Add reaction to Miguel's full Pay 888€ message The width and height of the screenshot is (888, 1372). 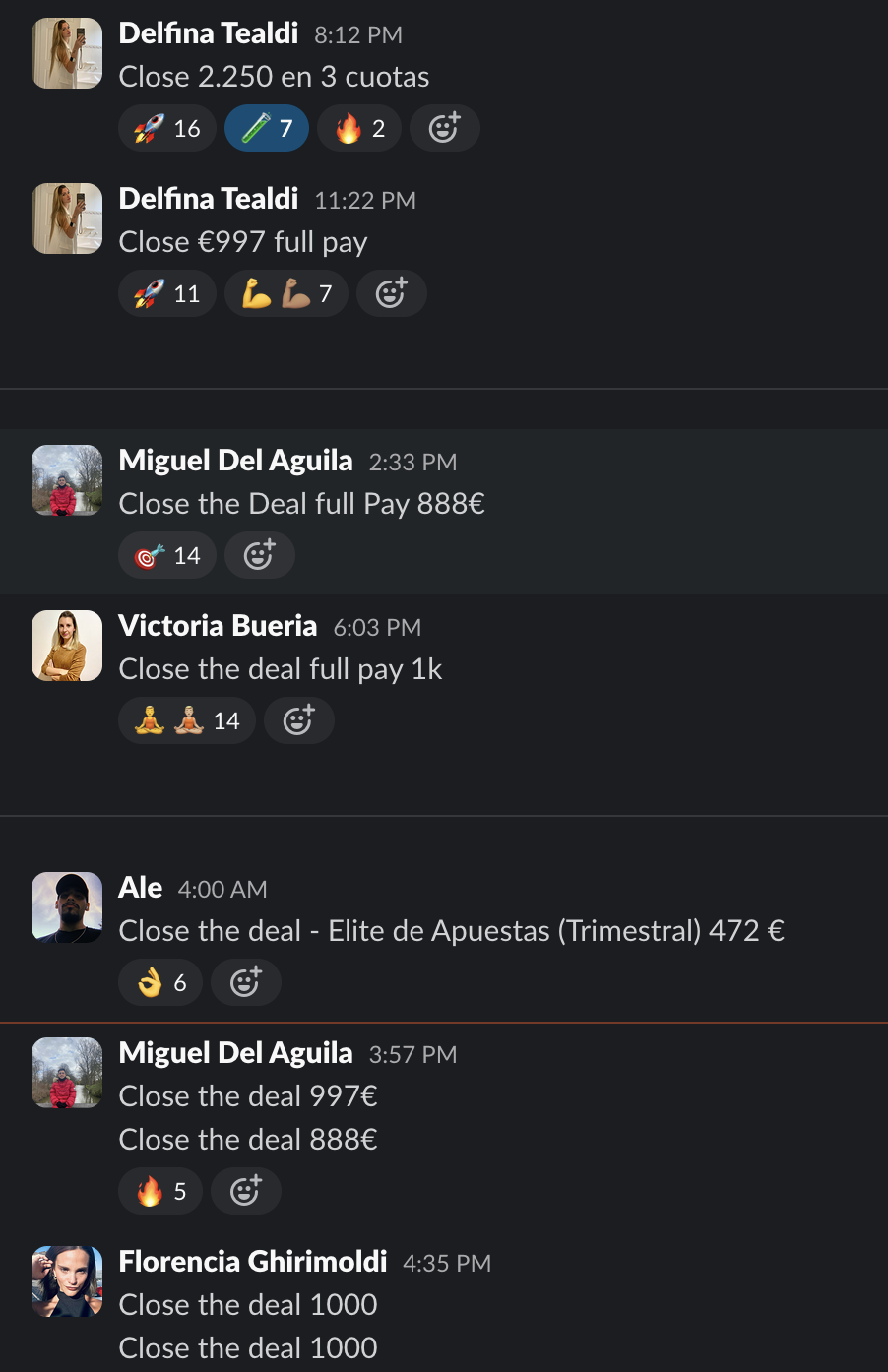click(x=259, y=555)
